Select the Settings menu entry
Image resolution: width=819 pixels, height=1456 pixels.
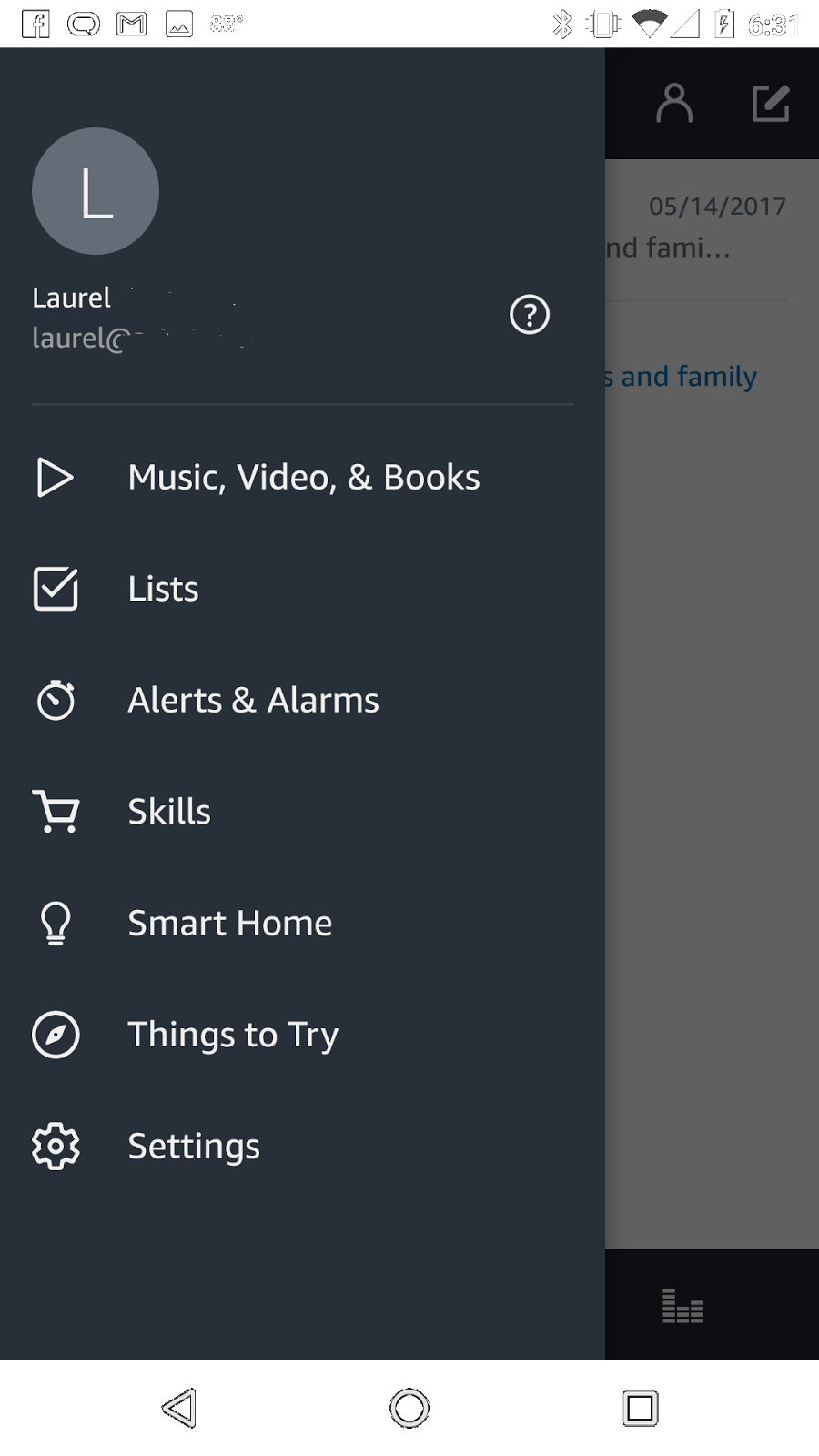click(193, 1147)
